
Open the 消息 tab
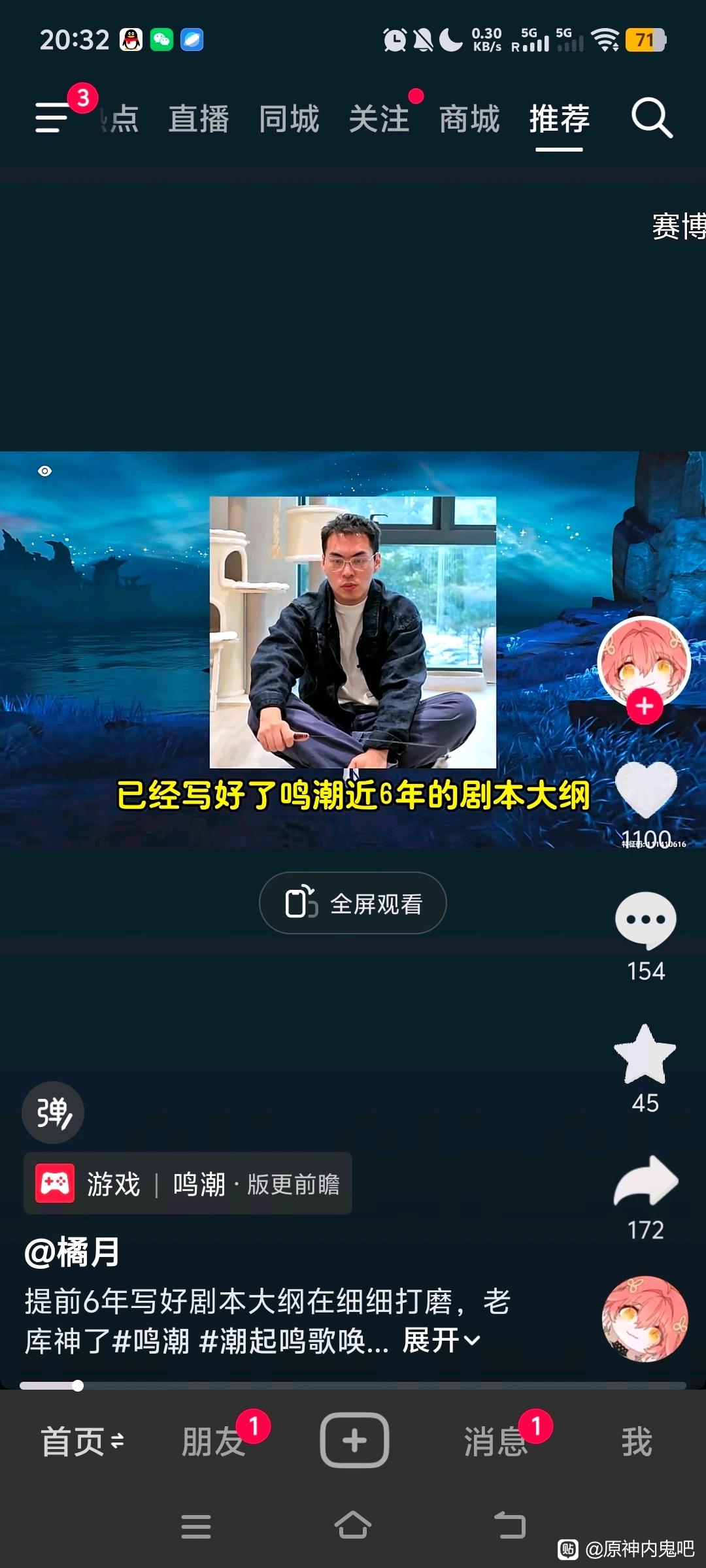coord(496,1441)
